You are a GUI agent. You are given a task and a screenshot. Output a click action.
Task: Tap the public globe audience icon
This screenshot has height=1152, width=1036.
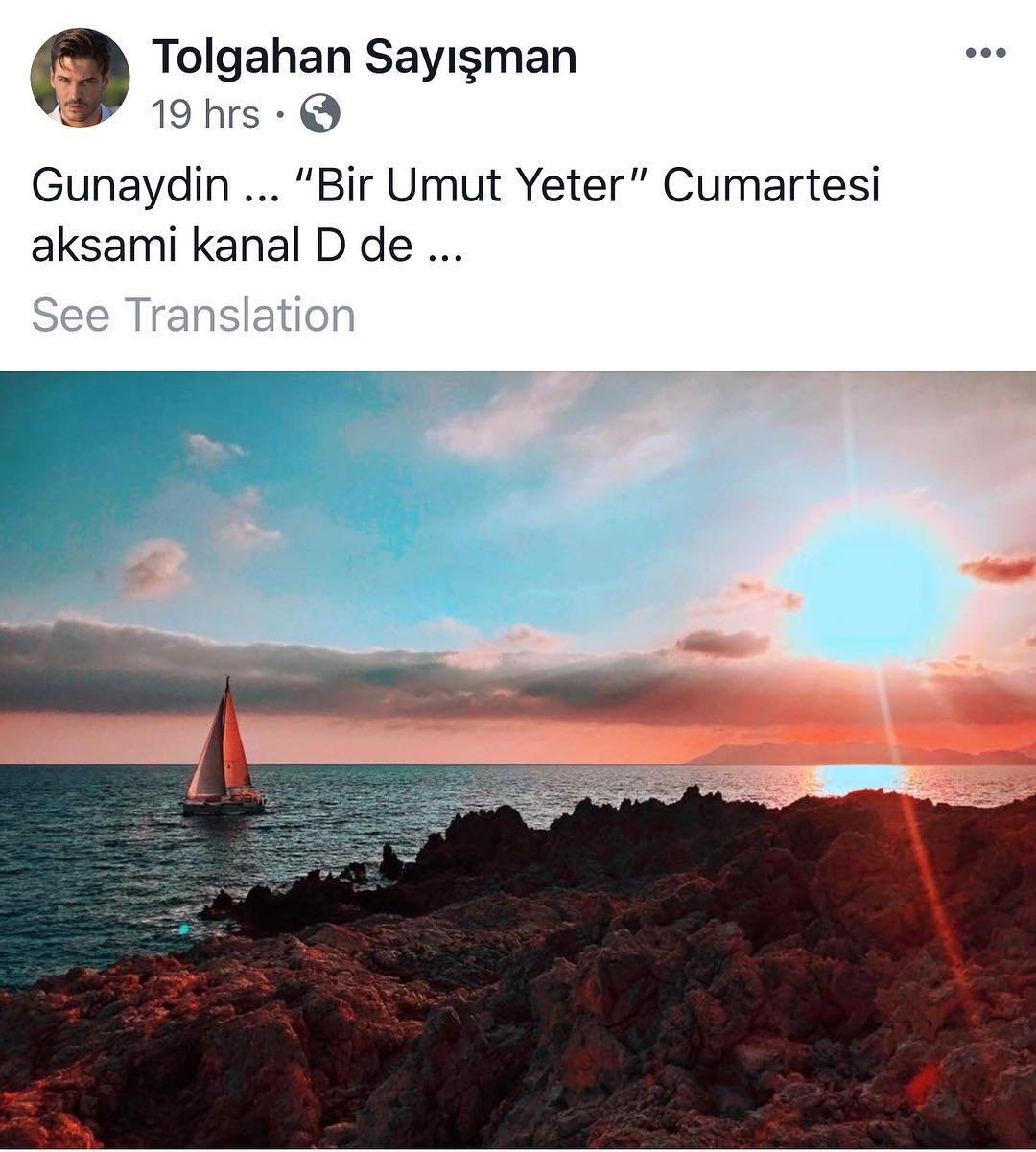tap(320, 114)
